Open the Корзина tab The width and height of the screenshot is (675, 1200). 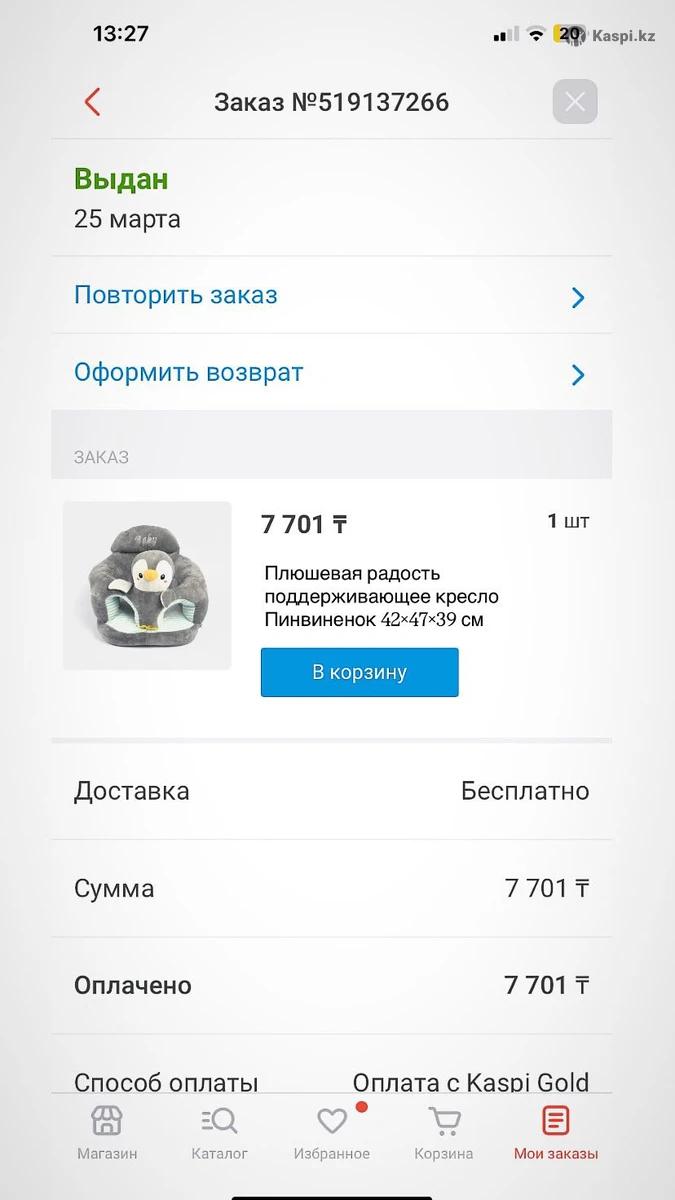tap(444, 1133)
